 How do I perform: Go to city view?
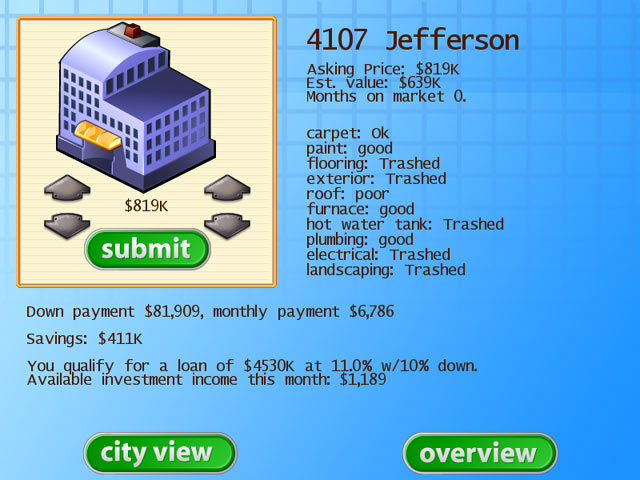[160, 453]
